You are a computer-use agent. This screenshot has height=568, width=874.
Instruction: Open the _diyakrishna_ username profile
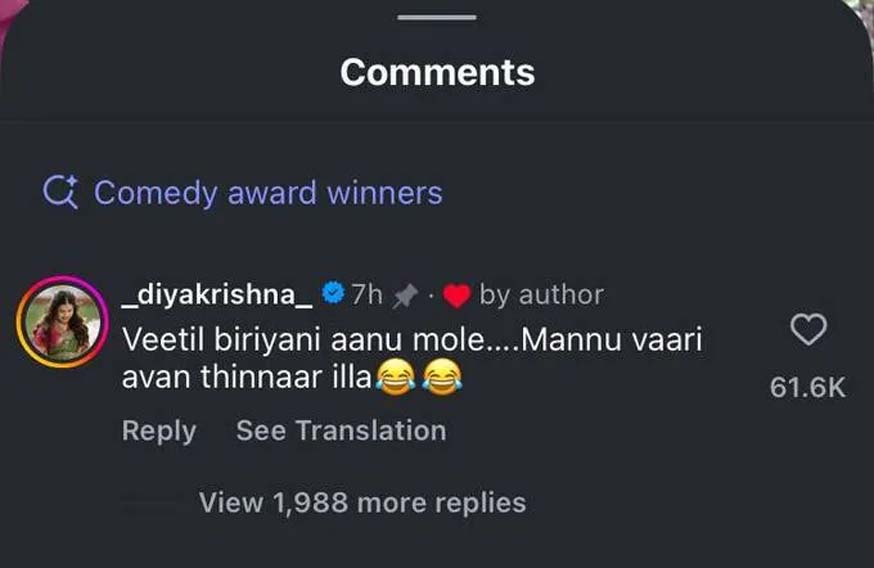click(x=216, y=294)
